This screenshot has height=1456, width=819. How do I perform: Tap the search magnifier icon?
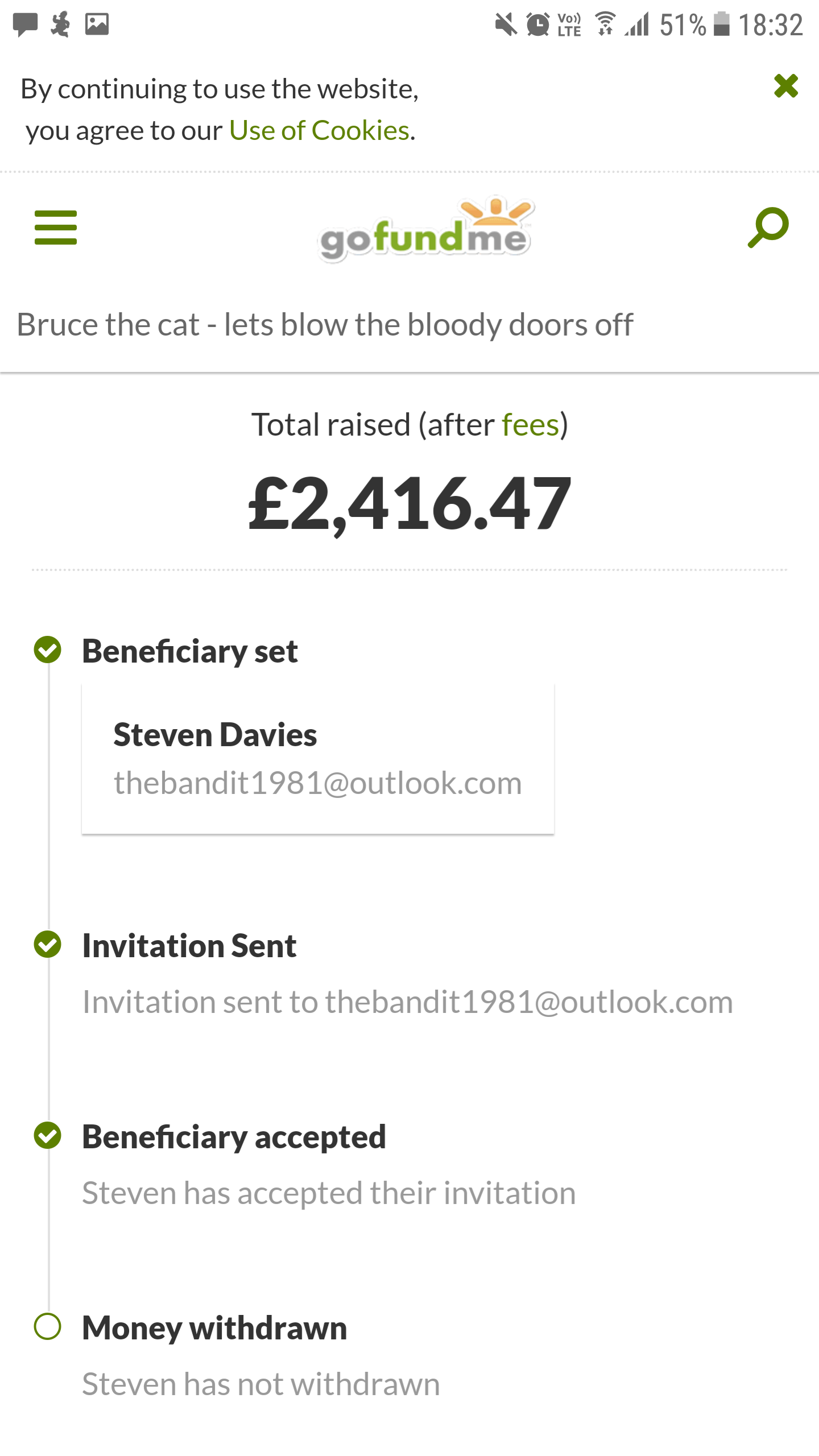coord(768,227)
